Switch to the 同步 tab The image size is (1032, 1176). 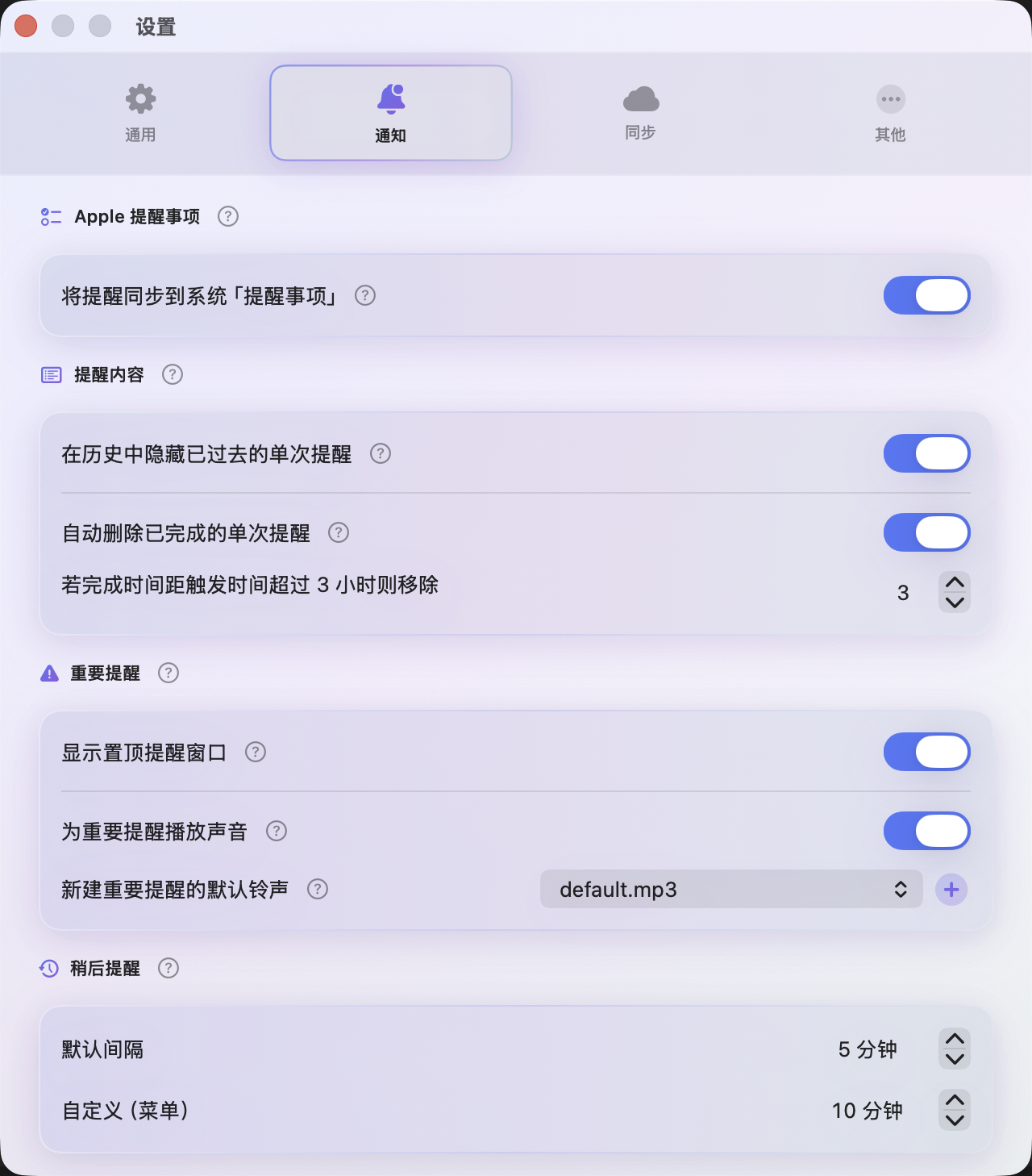pyautogui.click(x=640, y=113)
